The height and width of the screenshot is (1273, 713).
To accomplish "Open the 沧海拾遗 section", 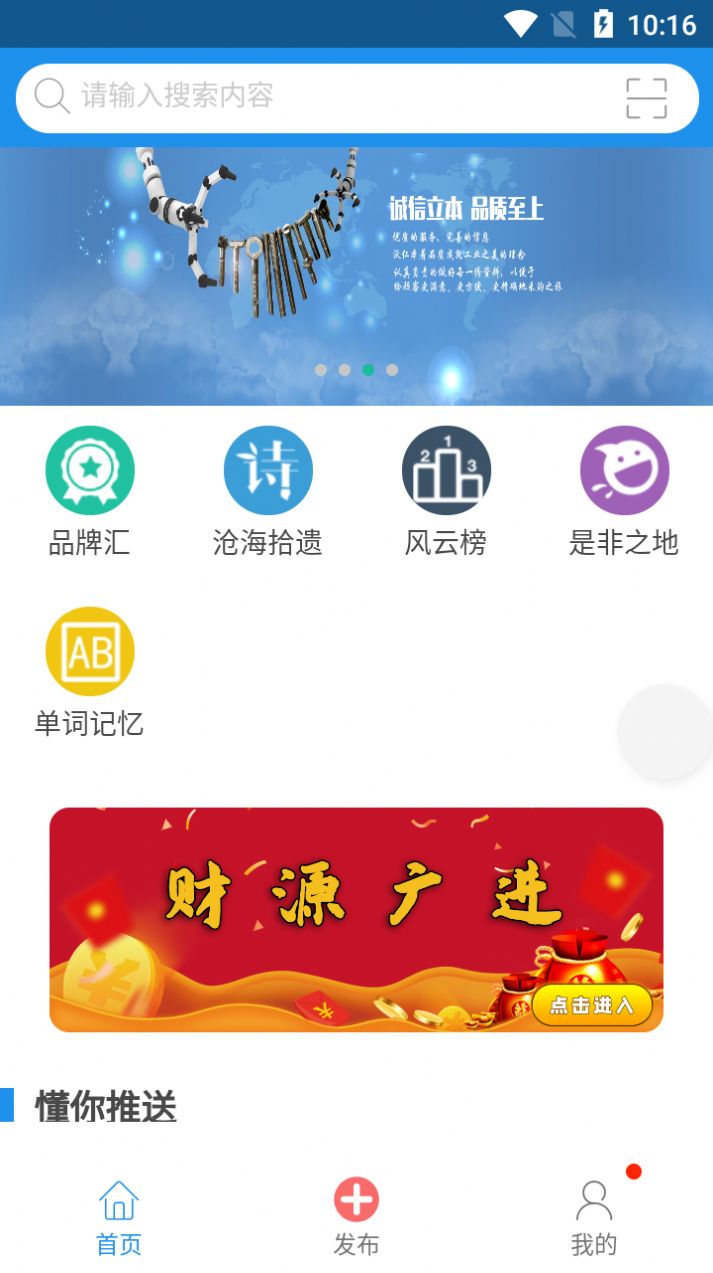I will point(268,490).
